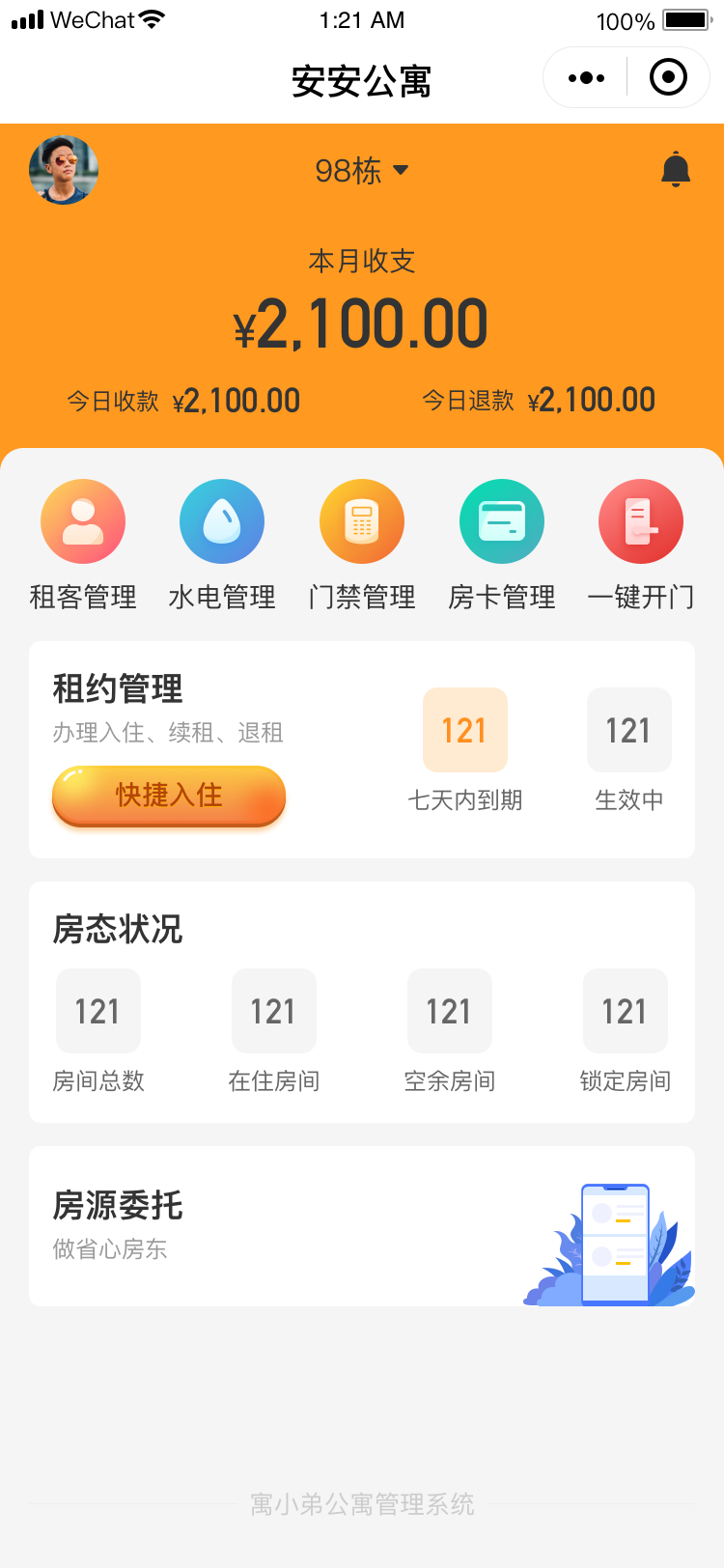
Task: Open the notifications bell
Action: [676, 170]
